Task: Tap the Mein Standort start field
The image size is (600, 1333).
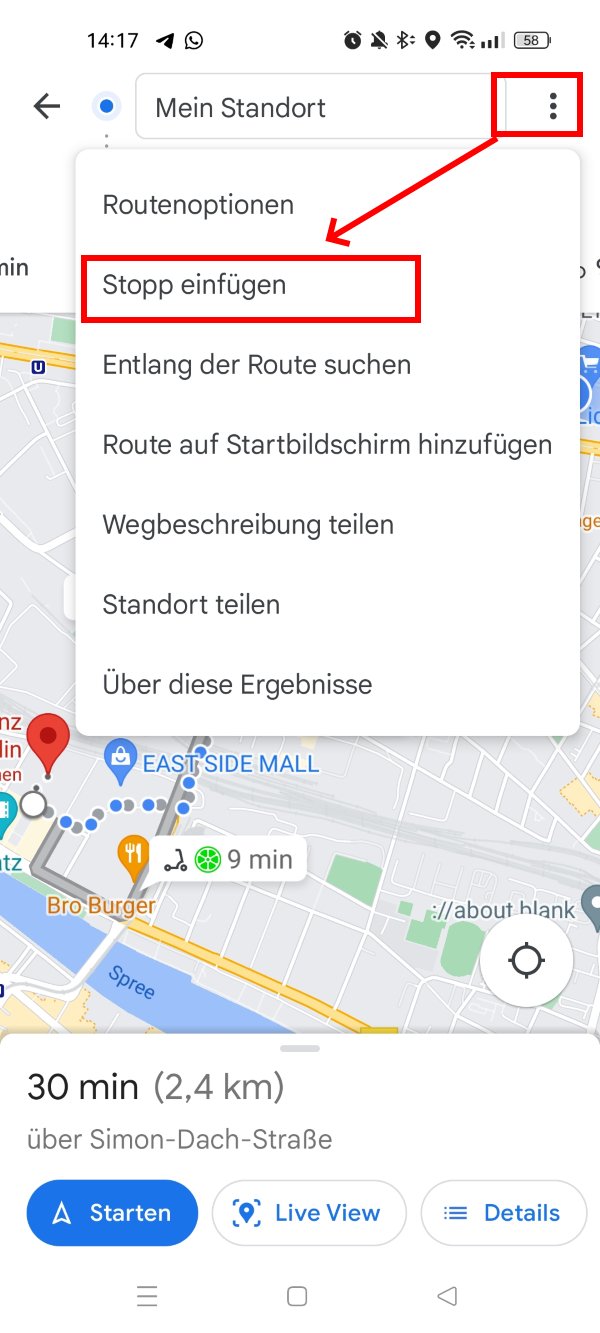Action: pyautogui.click(x=321, y=107)
